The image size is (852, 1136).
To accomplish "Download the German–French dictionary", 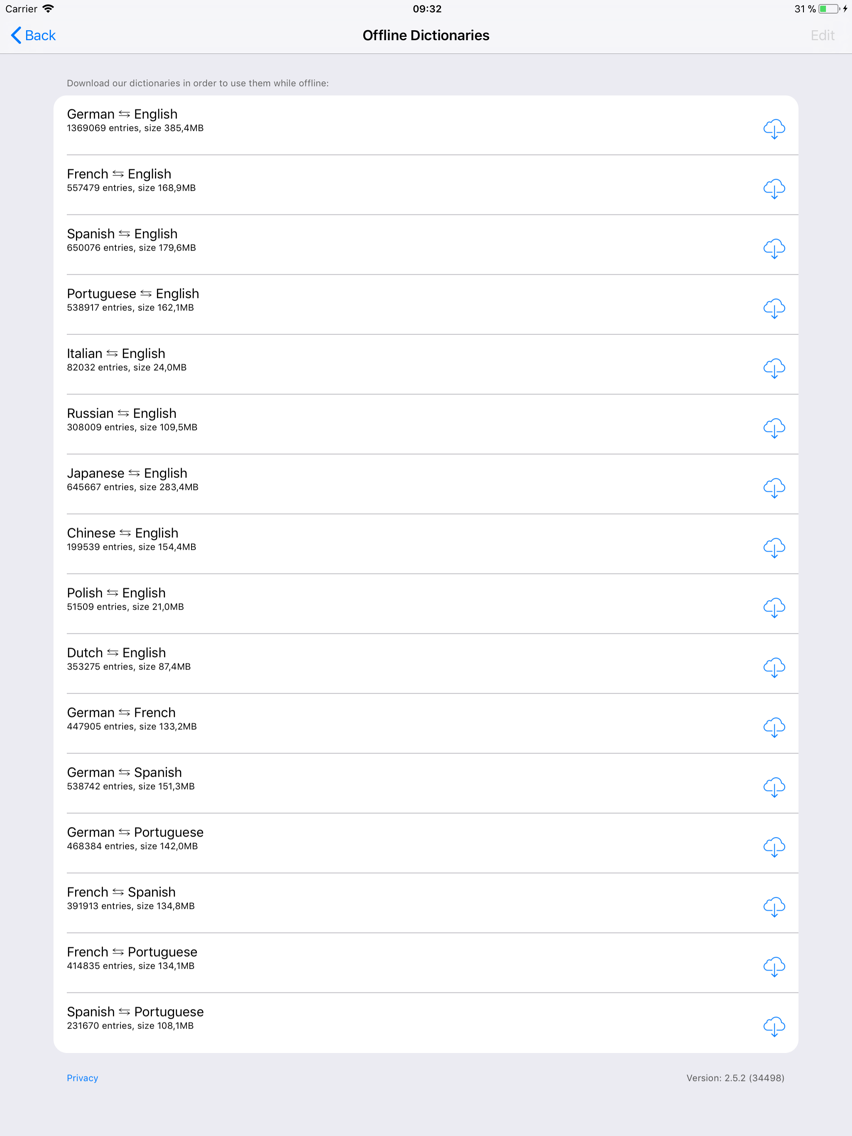I will [x=774, y=727].
